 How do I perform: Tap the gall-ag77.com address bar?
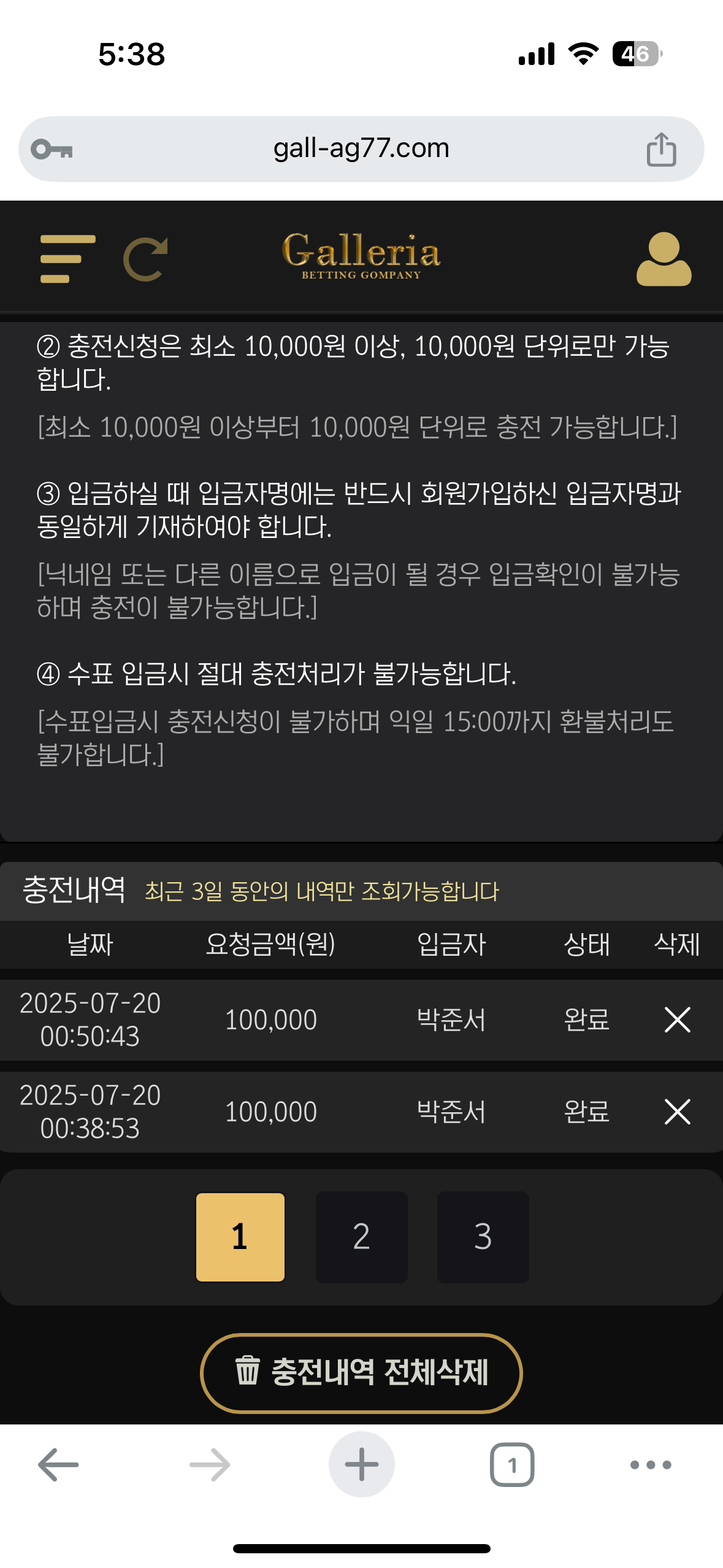pos(361,149)
